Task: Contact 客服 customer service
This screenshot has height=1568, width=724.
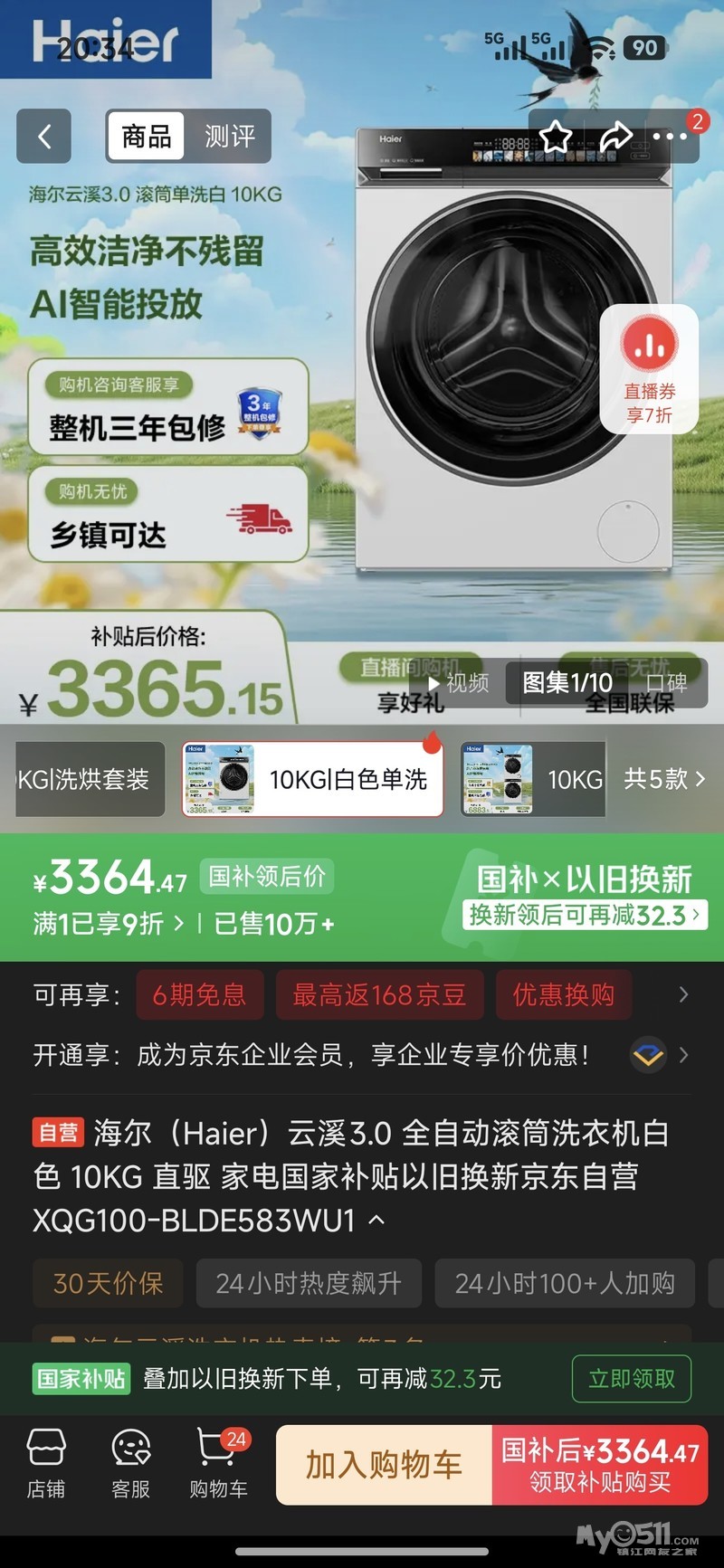Action: click(x=131, y=1463)
